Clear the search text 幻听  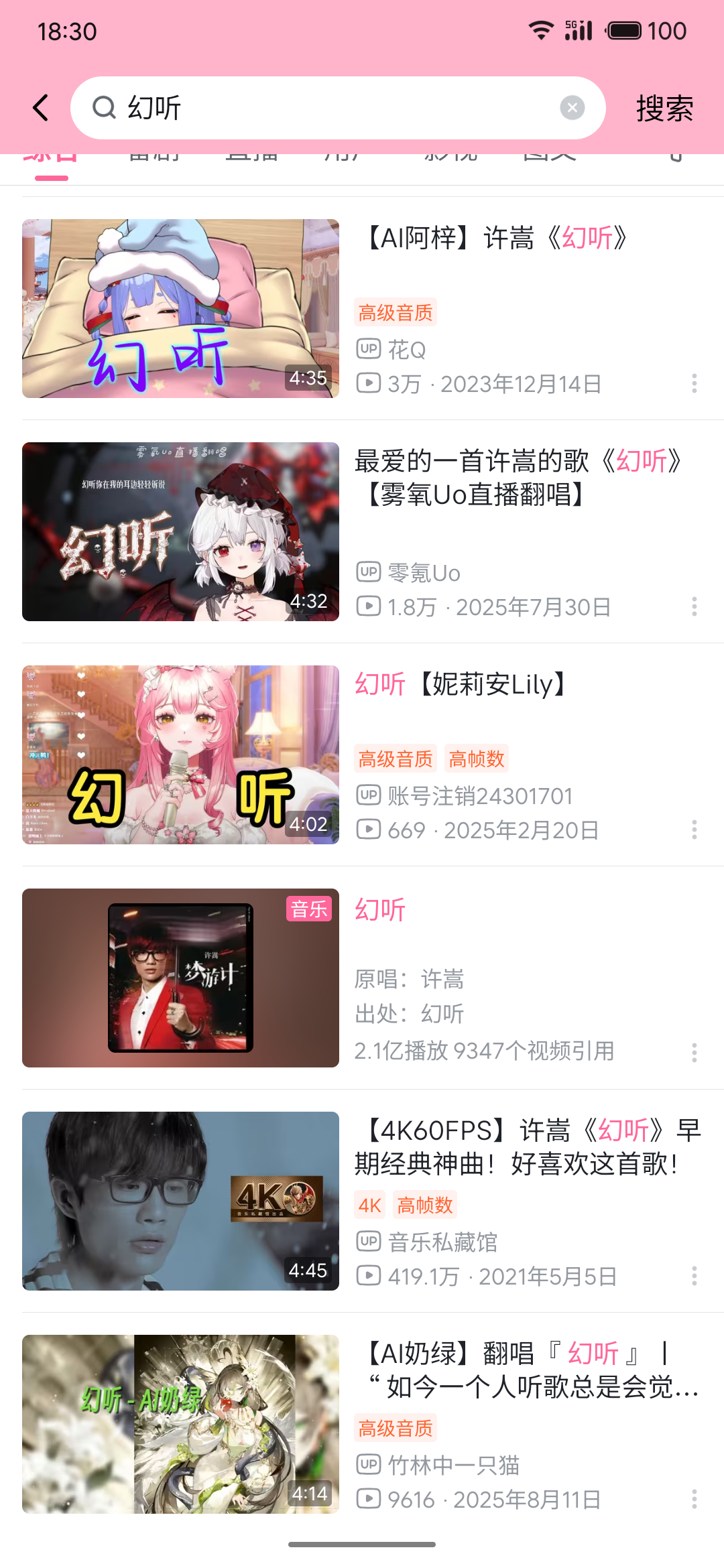(572, 108)
